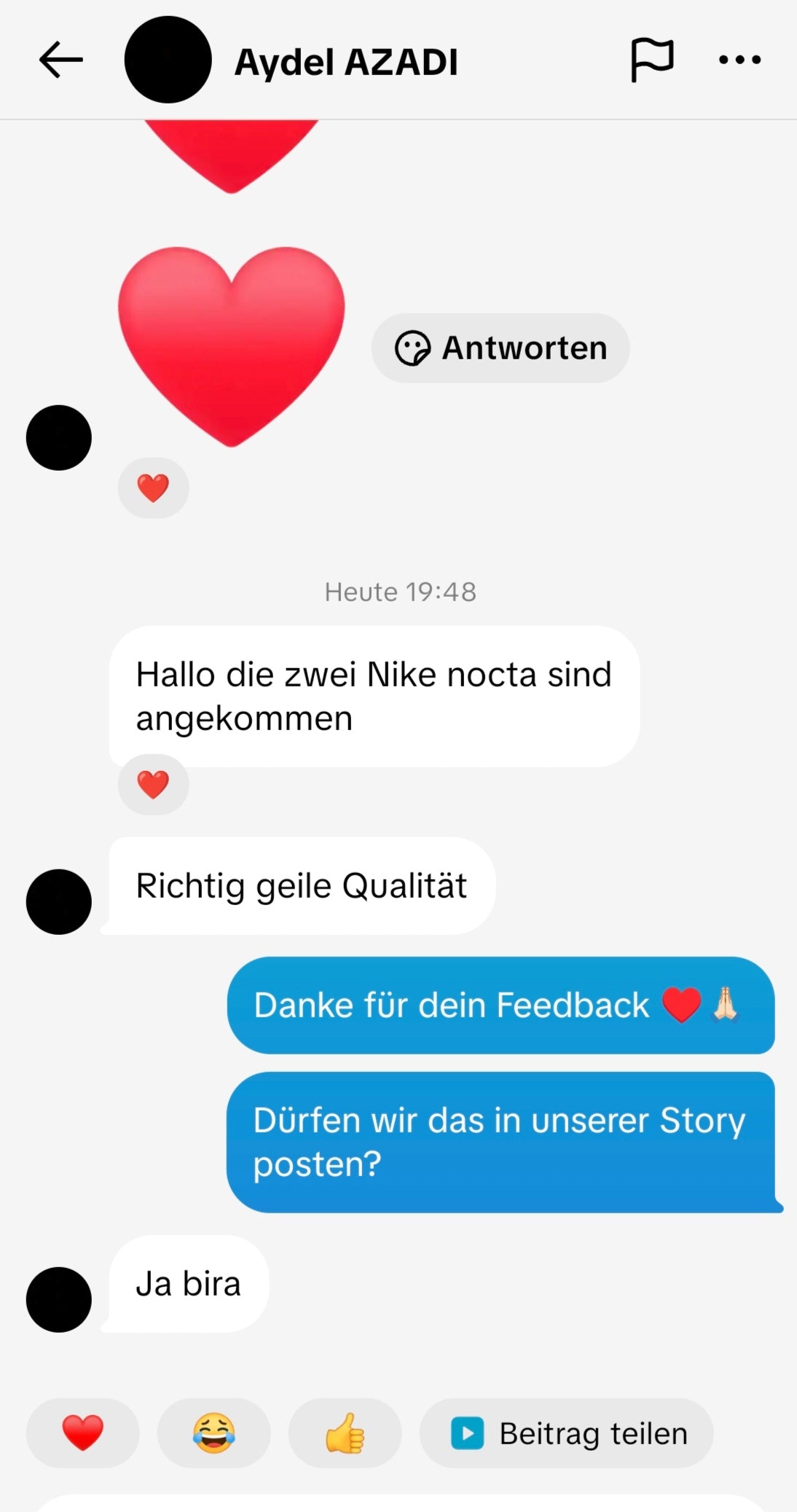
Task: Send the red heart quick reaction
Action: [x=82, y=1433]
